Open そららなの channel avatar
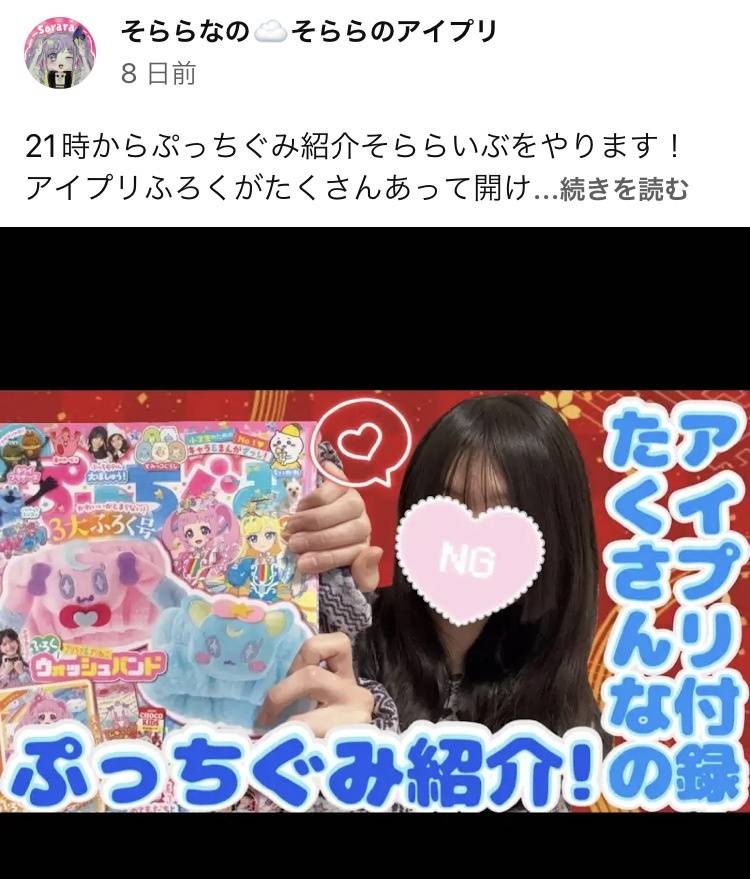The image size is (750, 879). click(59, 52)
